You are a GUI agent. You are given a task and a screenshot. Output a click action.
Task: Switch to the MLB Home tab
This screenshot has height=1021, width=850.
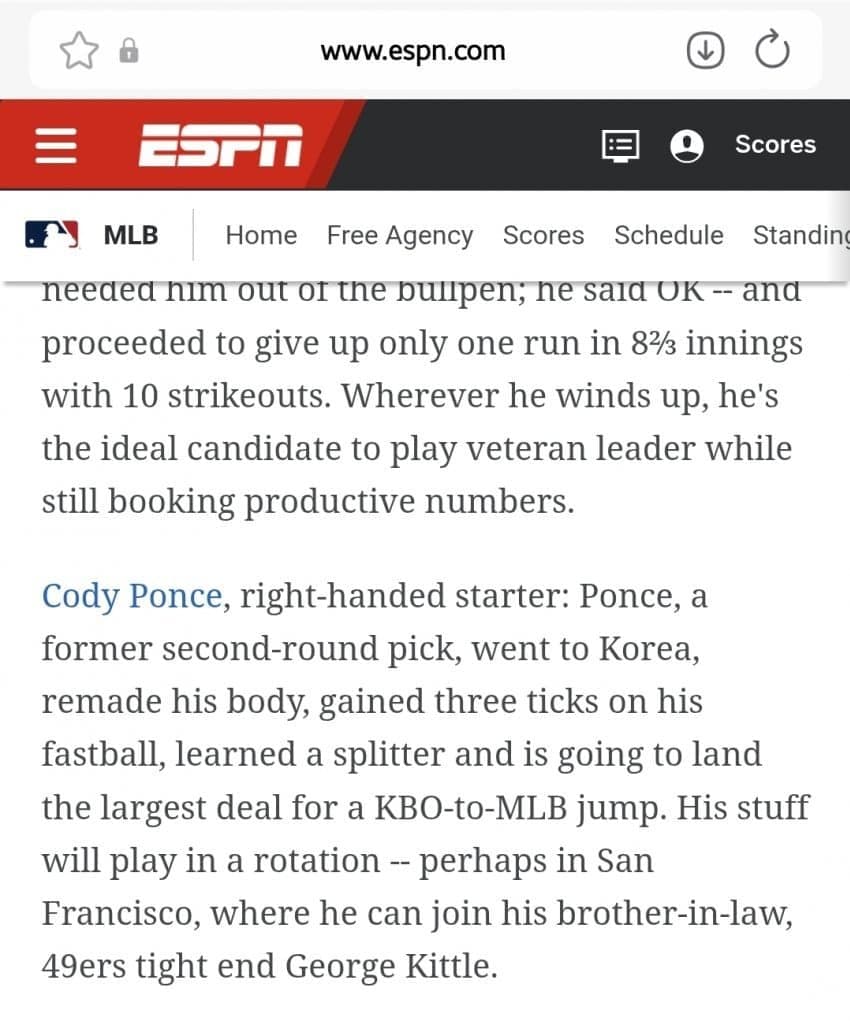261,235
